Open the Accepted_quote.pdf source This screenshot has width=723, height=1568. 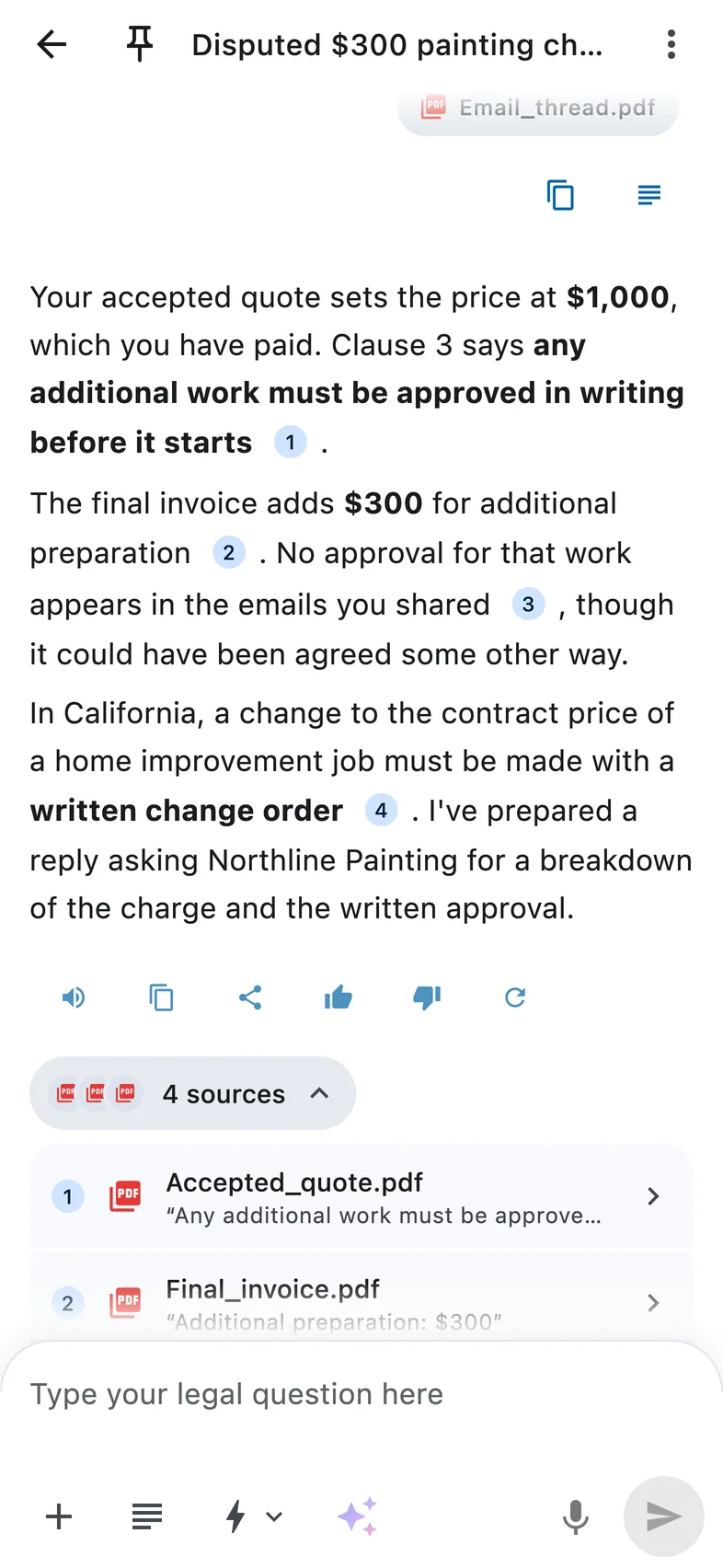point(361,1197)
